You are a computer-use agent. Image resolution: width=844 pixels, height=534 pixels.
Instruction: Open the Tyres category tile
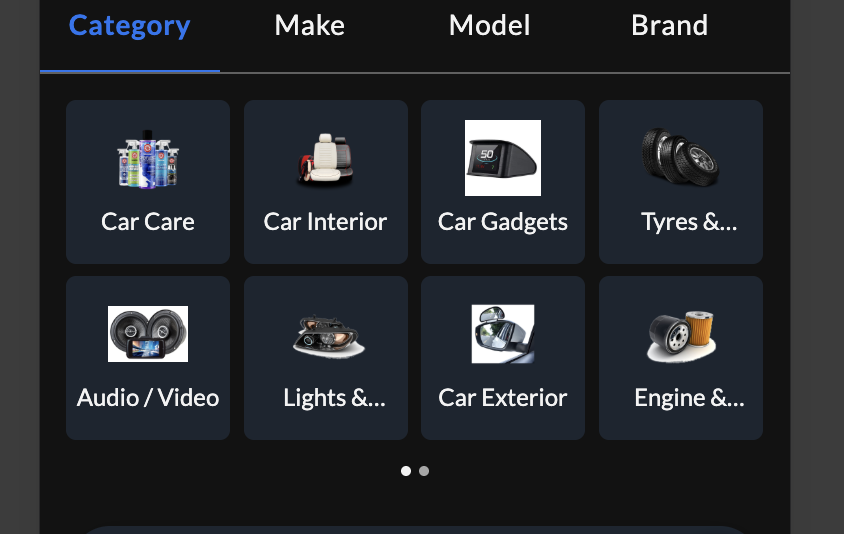tap(680, 182)
